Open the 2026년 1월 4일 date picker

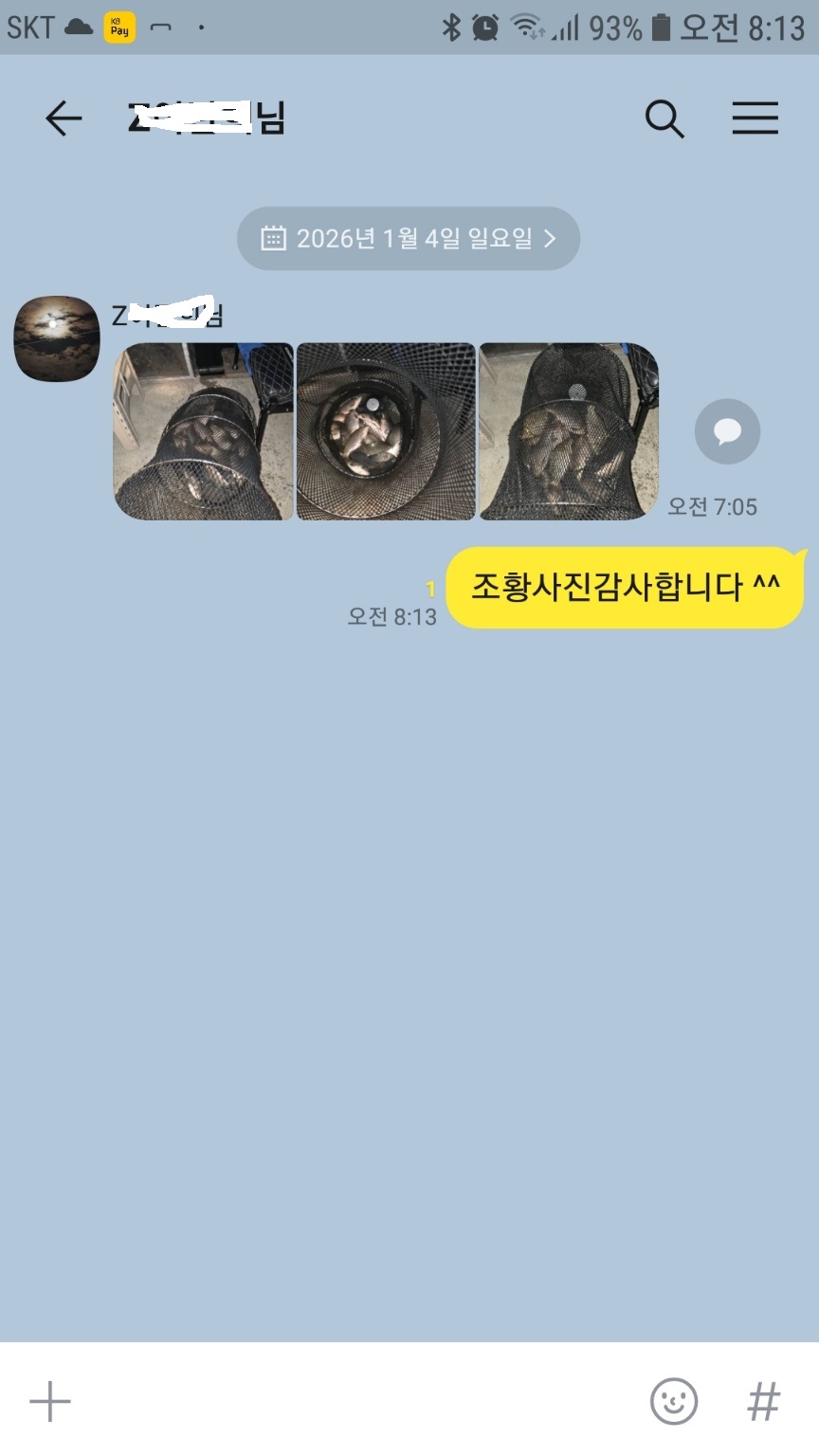click(x=408, y=238)
